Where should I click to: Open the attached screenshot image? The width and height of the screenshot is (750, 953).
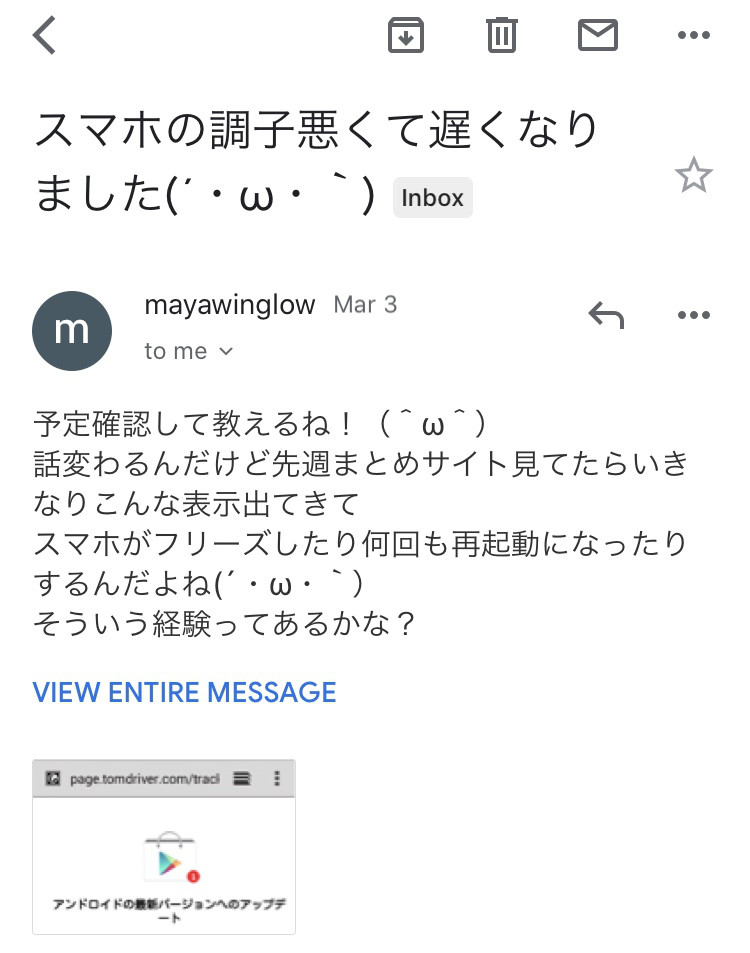(x=164, y=846)
